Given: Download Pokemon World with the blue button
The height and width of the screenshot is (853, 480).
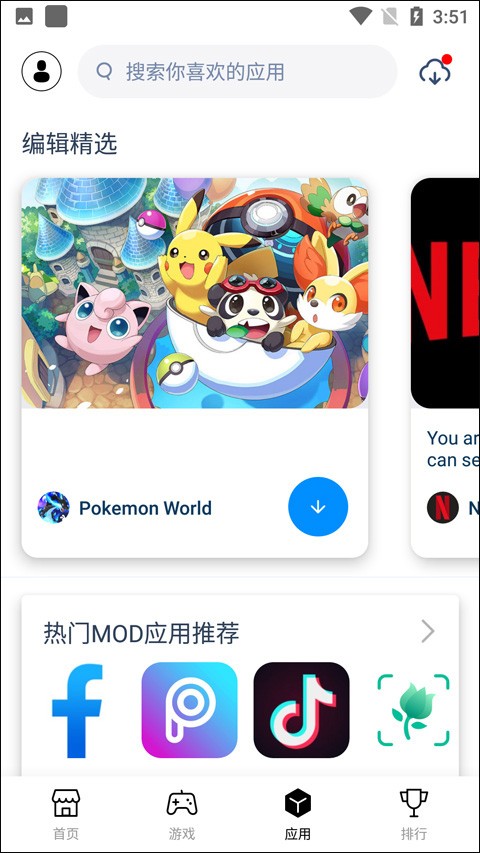Looking at the screenshot, I should pos(318,507).
